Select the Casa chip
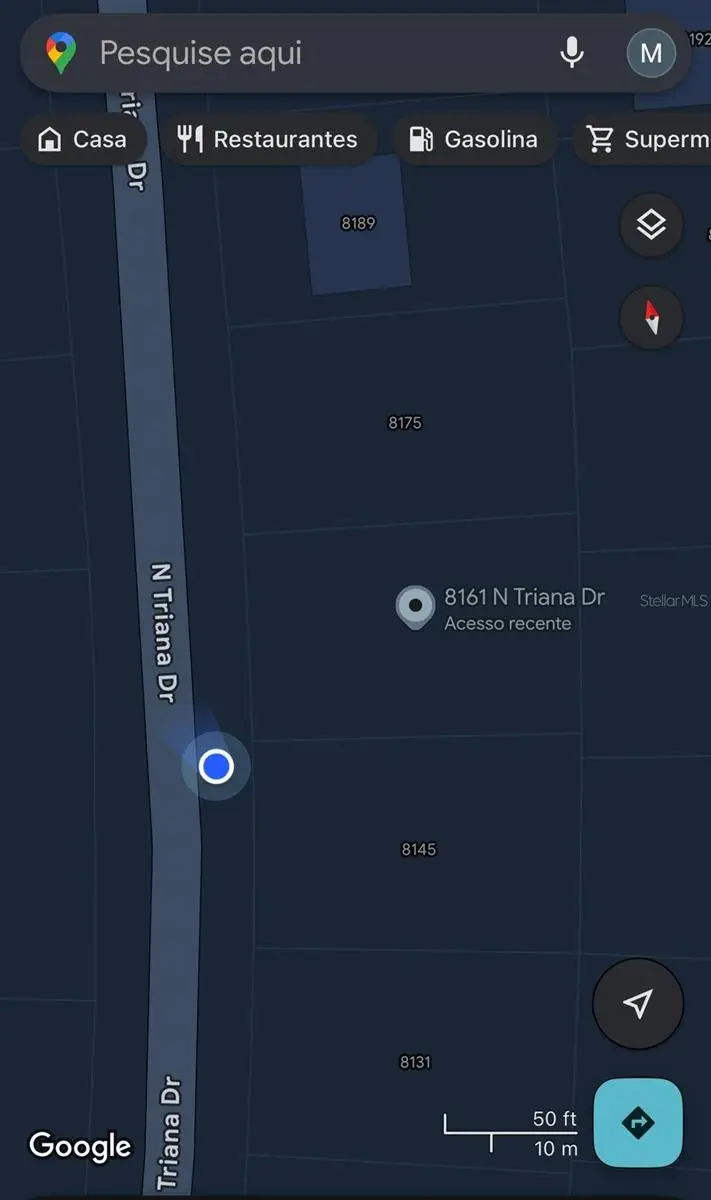 coord(83,139)
